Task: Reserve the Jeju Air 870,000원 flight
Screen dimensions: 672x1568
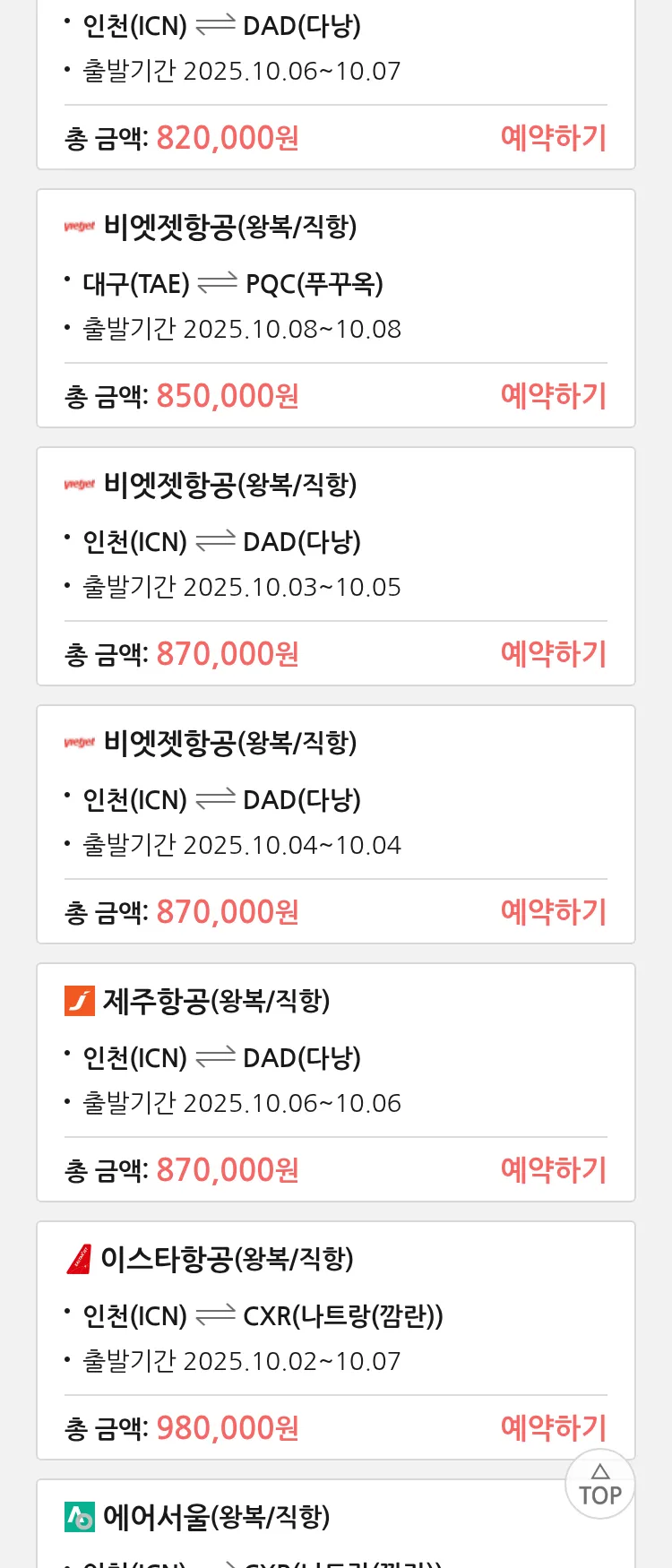Action: pyautogui.click(x=553, y=1170)
